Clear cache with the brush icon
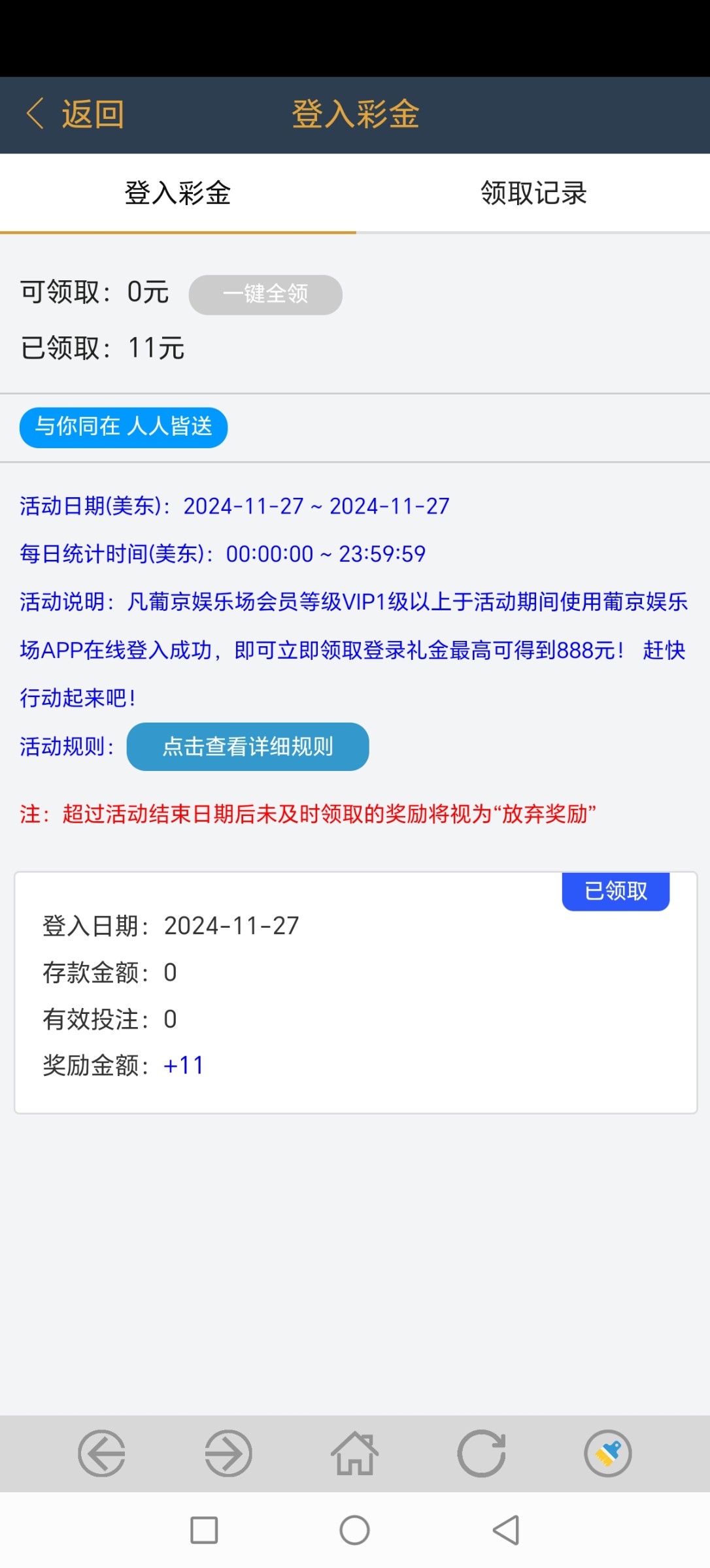 pyautogui.click(x=607, y=1453)
